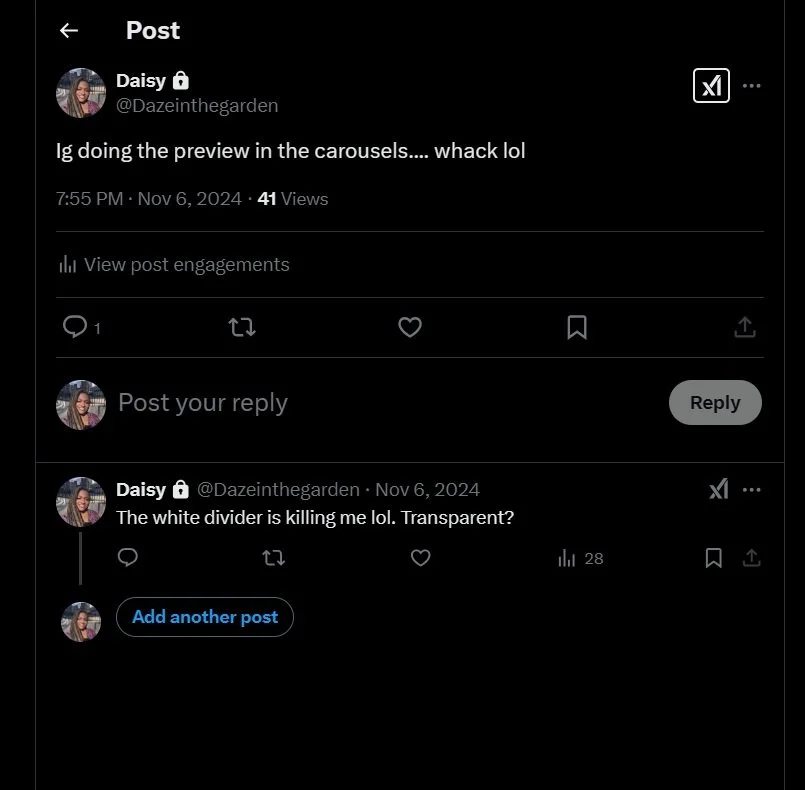The height and width of the screenshot is (790, 805).
Task: Share the main post
Action: tap(745, 327)
